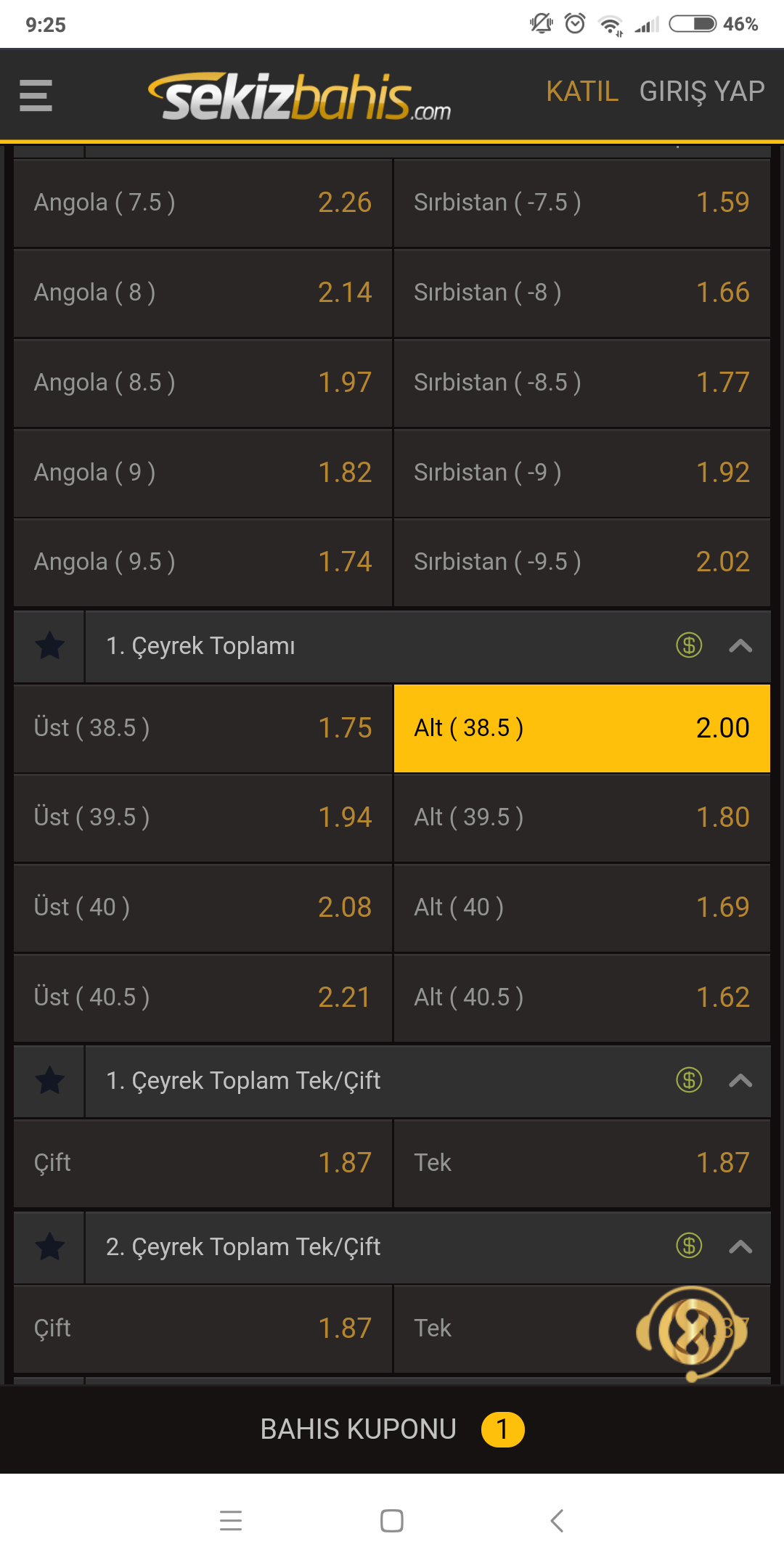Star the 1. Çeyrek Toplam Tek/Çift market

(49, 1081)
